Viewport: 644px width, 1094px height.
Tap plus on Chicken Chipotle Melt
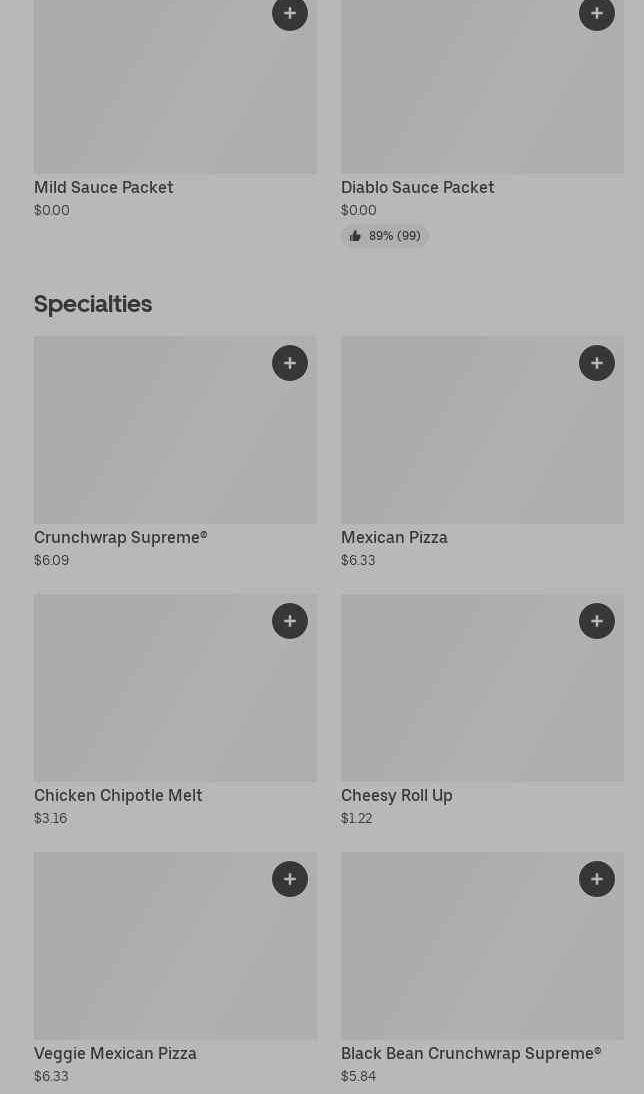[290, 621]
